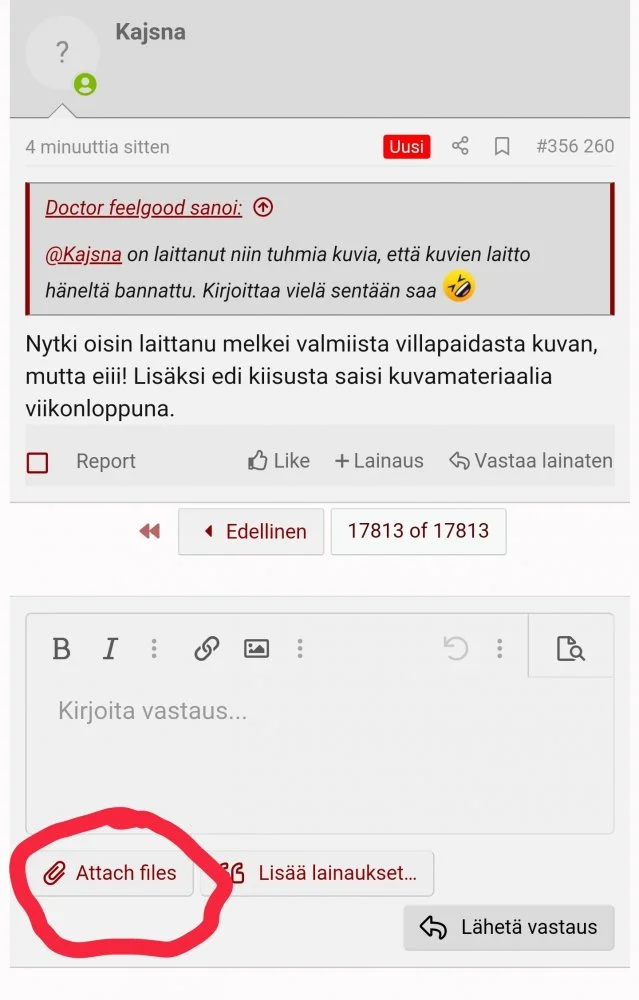
Task: Report Kajsna's post
Action: pos(105,461)
